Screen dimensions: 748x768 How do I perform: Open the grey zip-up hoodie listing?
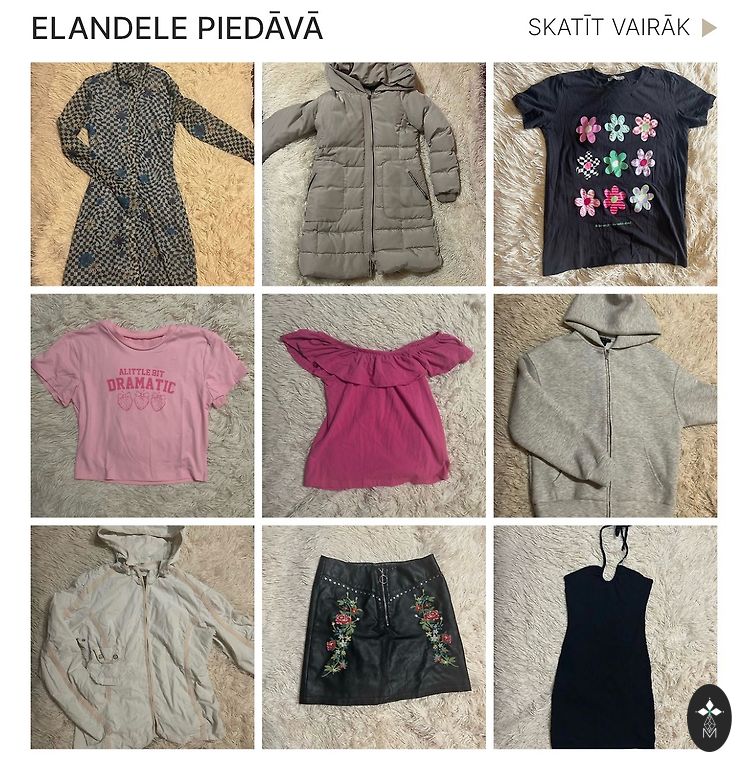click(x=605, y=405)
